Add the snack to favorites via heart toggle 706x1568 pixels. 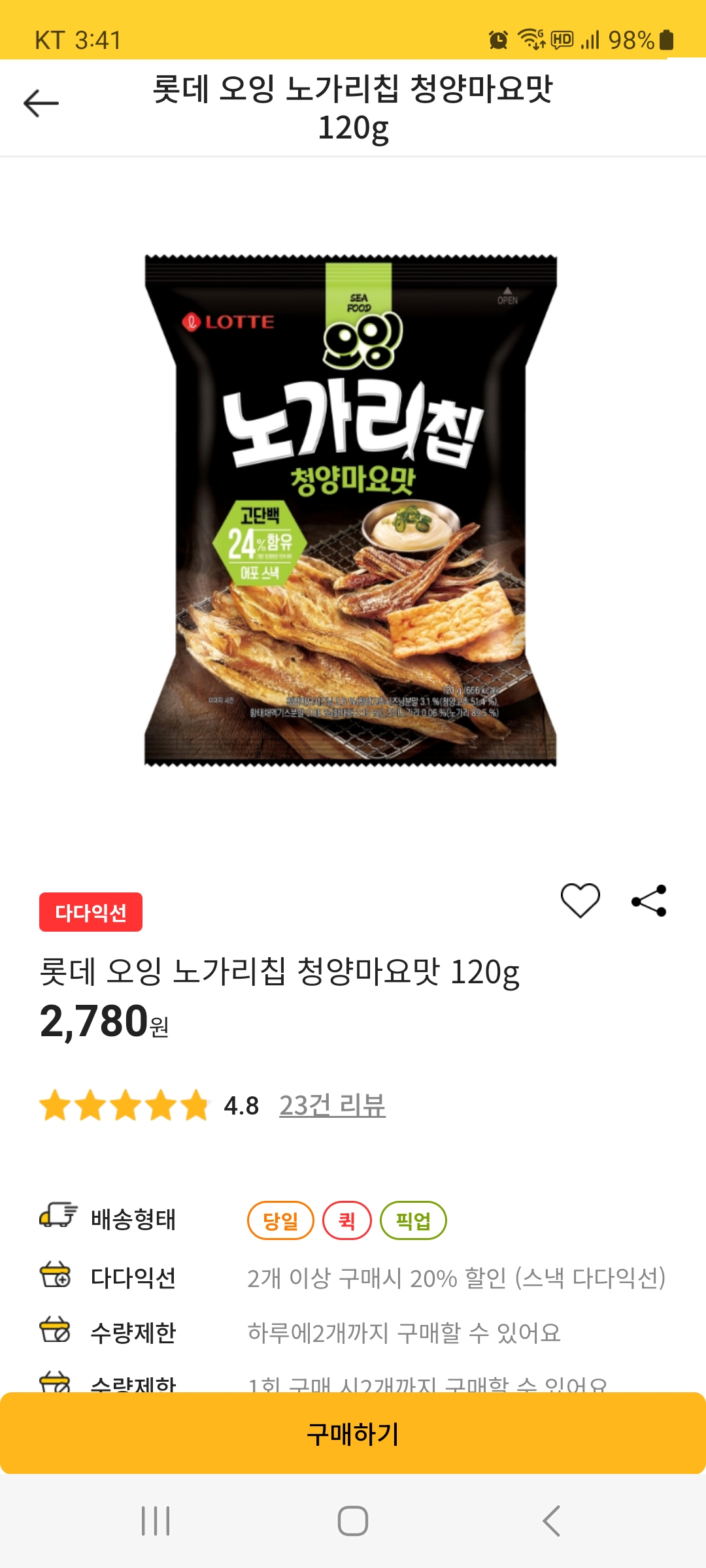click(580, 899)
